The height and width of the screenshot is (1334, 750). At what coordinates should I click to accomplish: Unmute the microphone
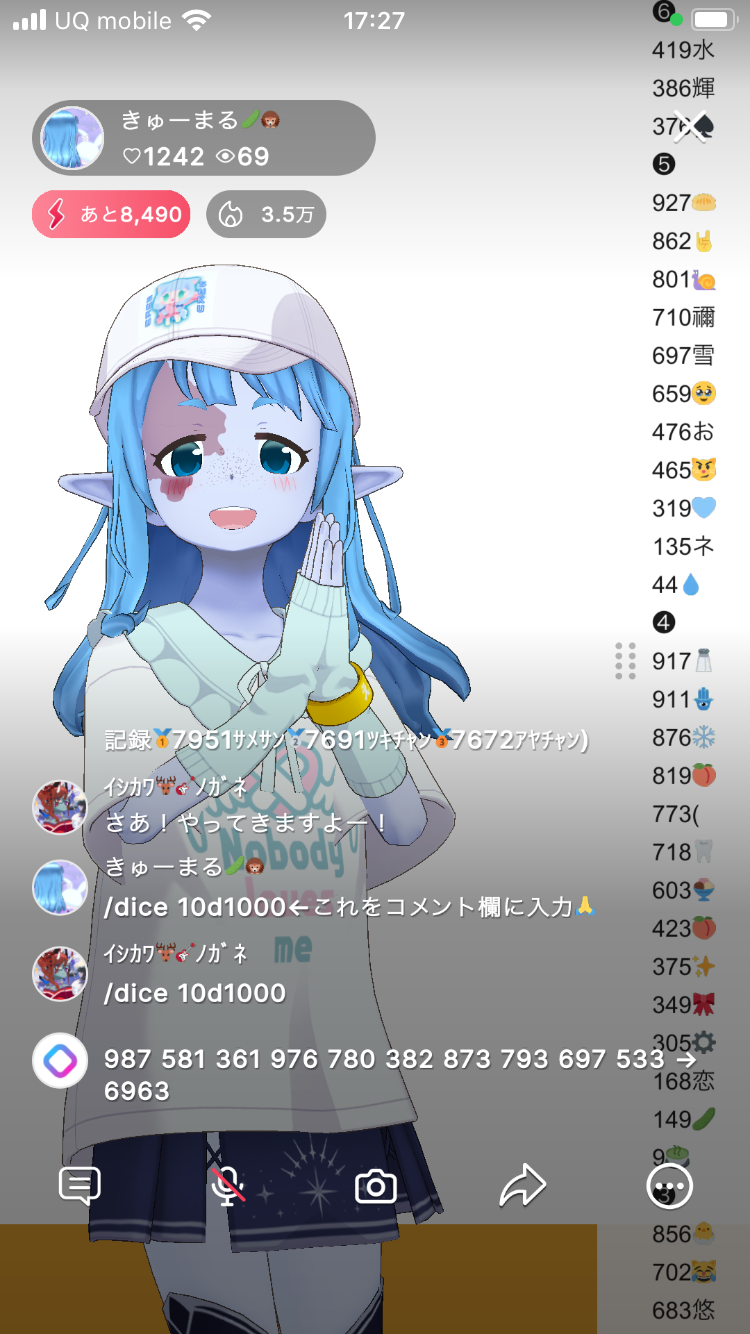[229, 1187]
